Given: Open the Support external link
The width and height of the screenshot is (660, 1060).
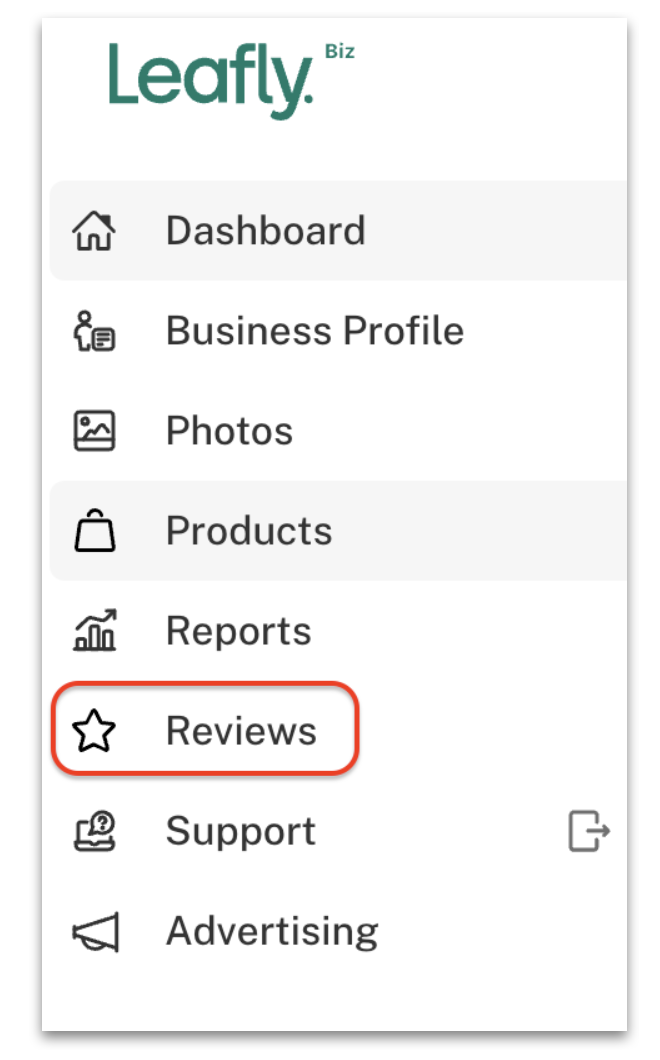Looking at the screenshot, I should [338, 831].
